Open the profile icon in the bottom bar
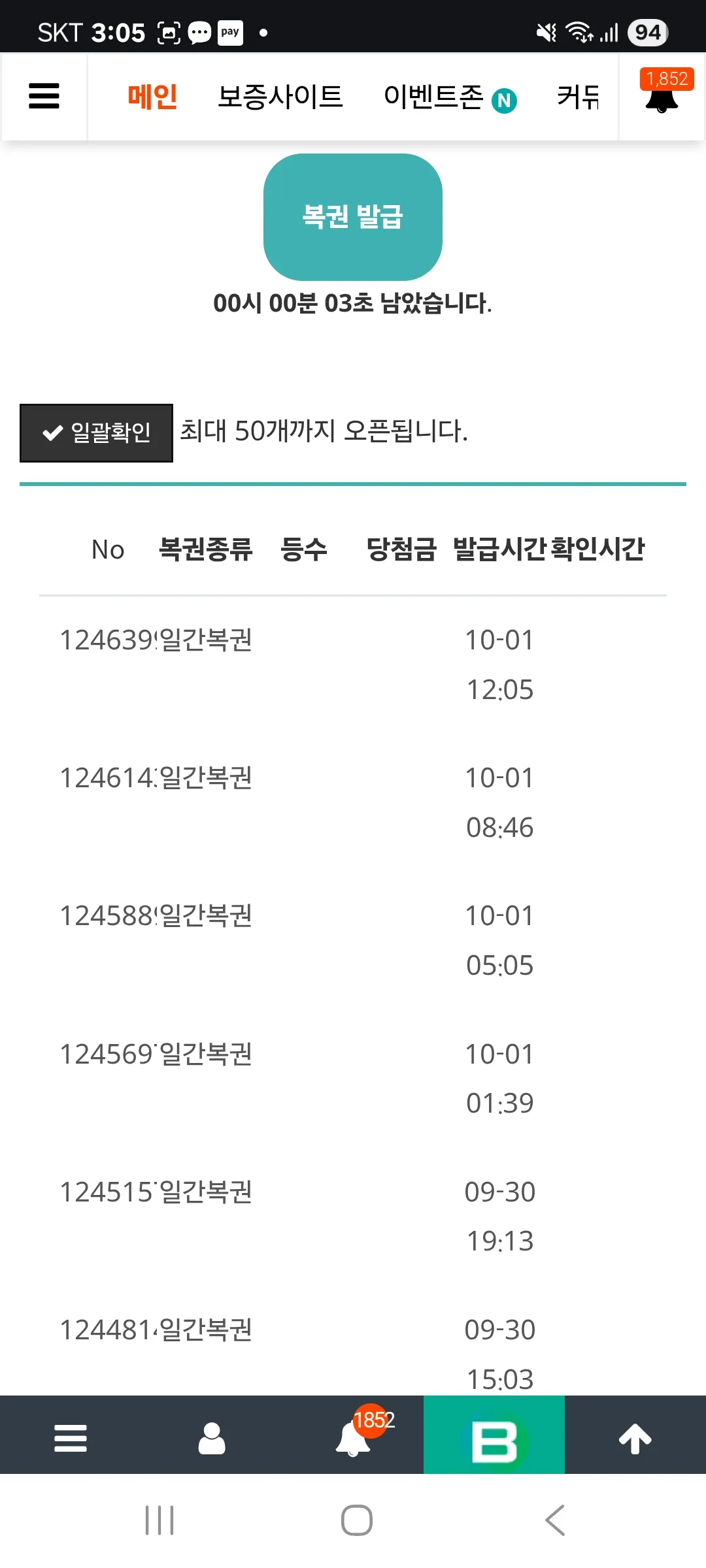 click(212, 1438)
